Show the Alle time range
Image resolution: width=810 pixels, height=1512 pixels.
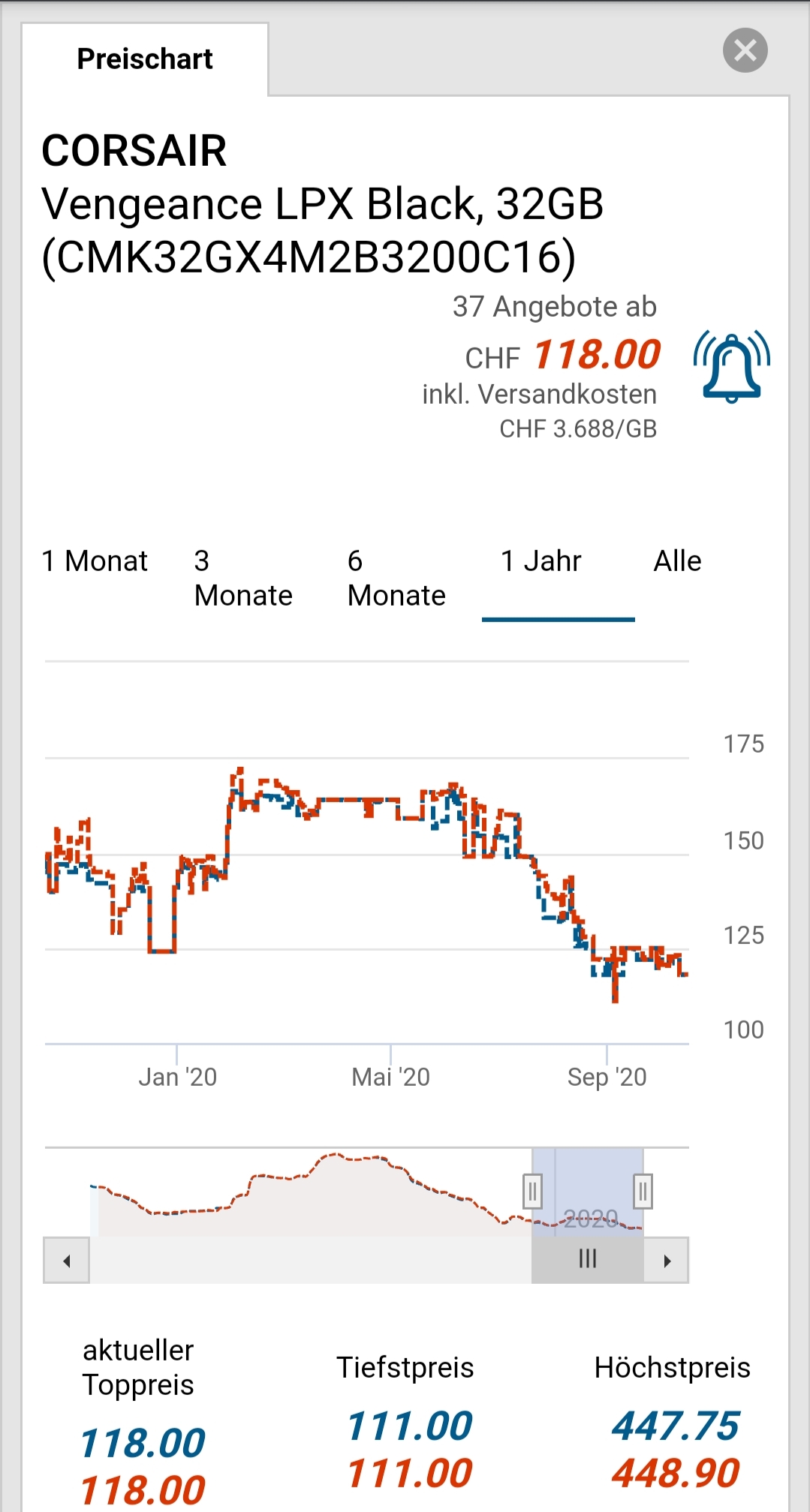(677, 561)
